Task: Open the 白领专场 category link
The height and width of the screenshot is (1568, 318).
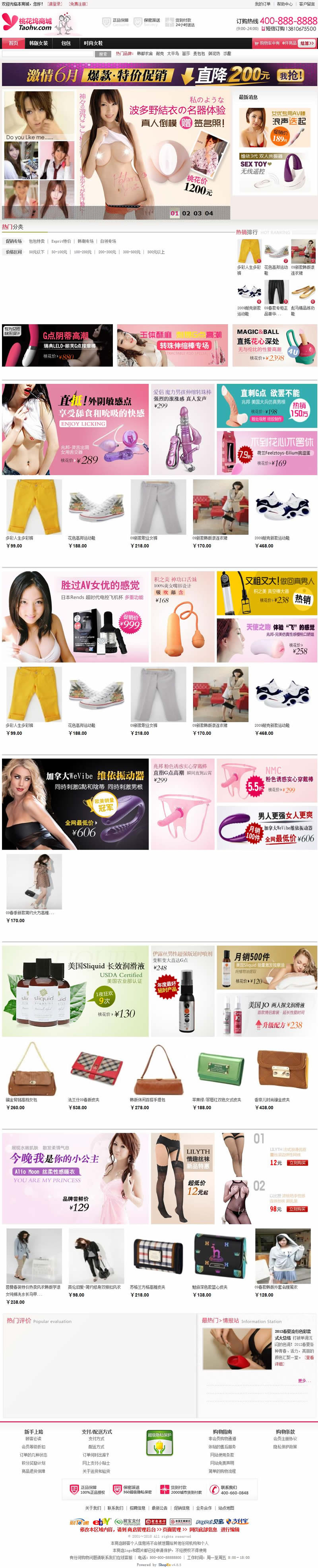Action: click(108, 241)
